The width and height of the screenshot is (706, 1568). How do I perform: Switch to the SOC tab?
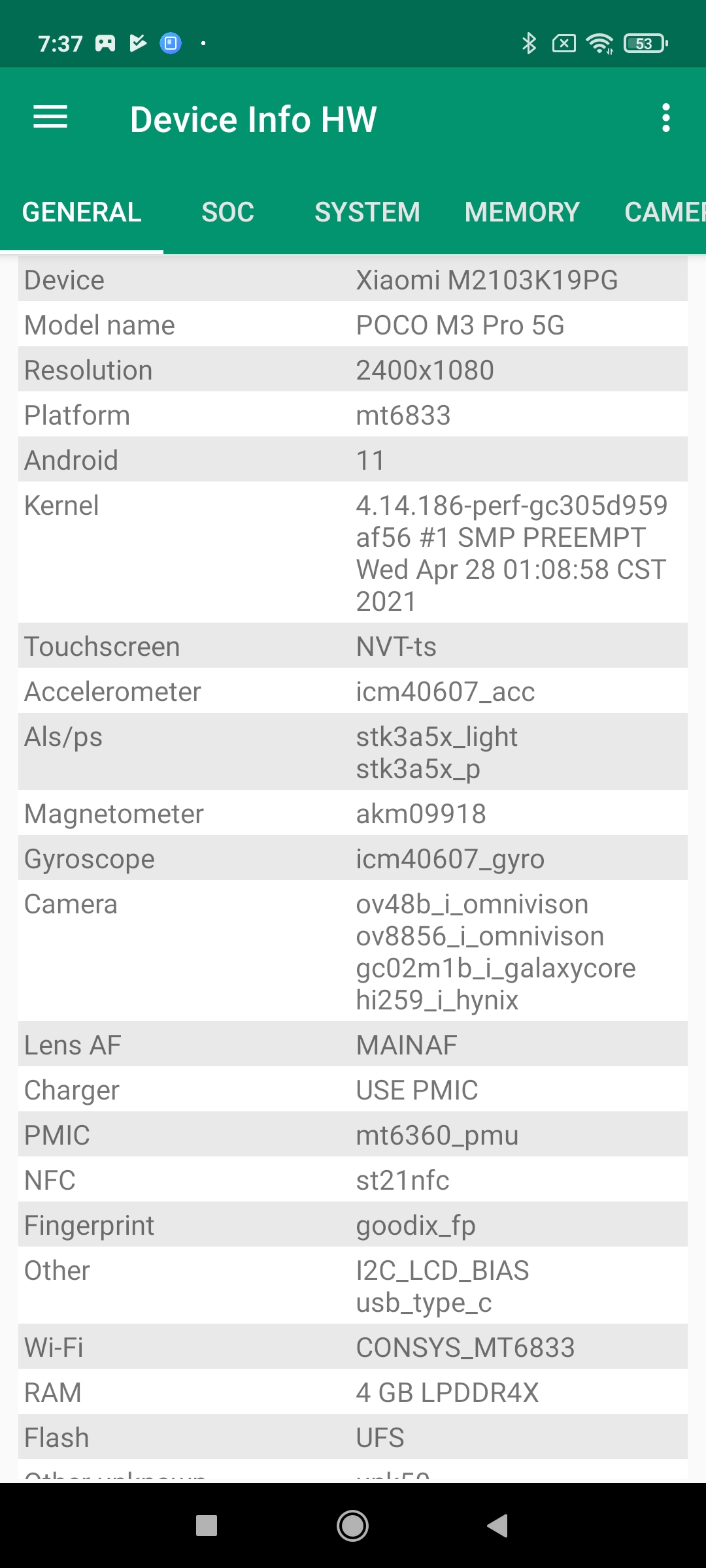(227, 212)
